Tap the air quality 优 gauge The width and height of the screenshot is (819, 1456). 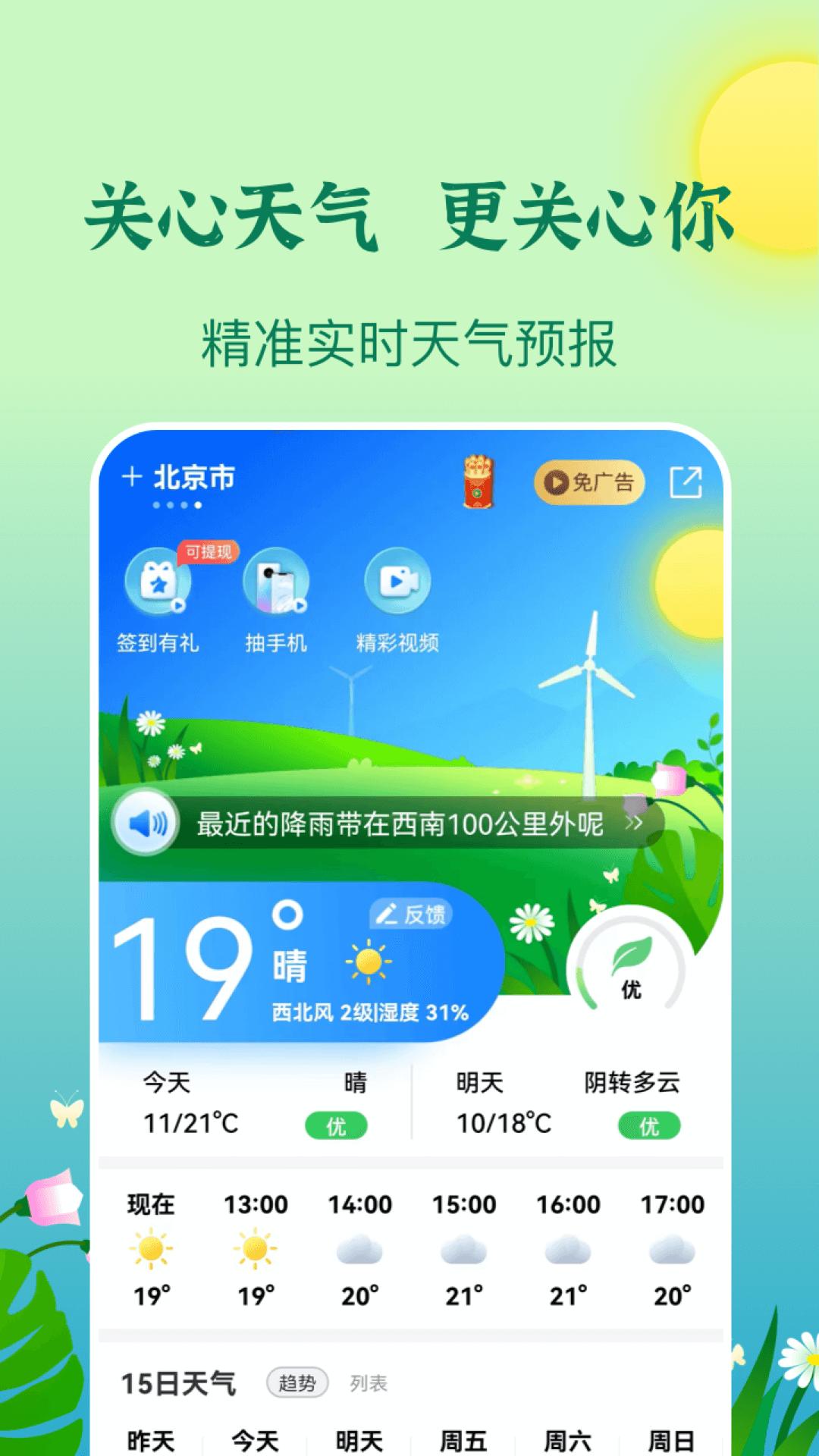coord(632,969)
